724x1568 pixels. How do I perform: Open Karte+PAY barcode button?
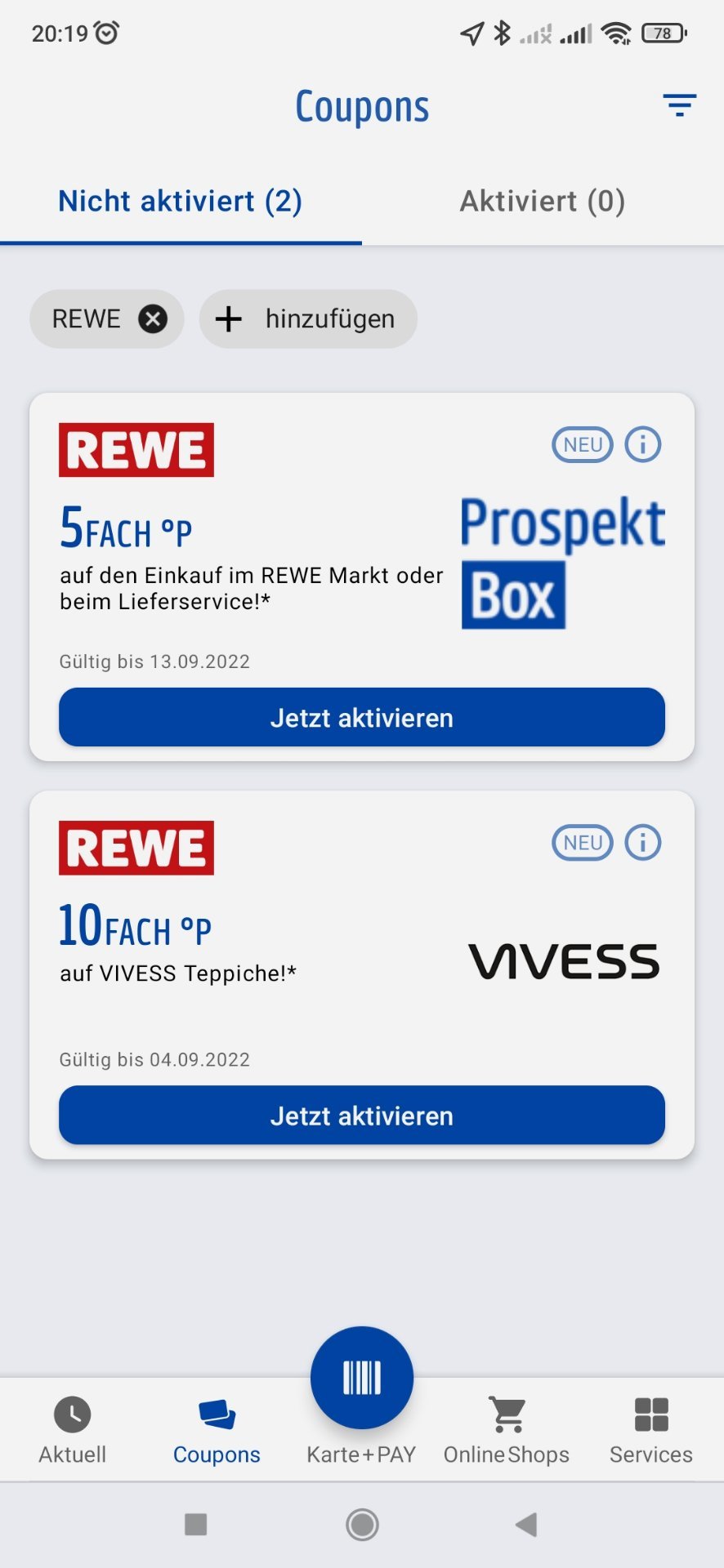coord(362,1378)
